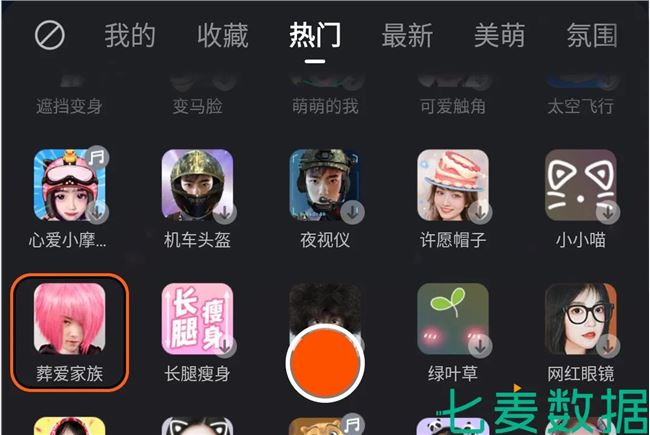This screenshot has height=435, width=650.
Task: Choose the 机车头盔 effect
Action: pos(198,186)
